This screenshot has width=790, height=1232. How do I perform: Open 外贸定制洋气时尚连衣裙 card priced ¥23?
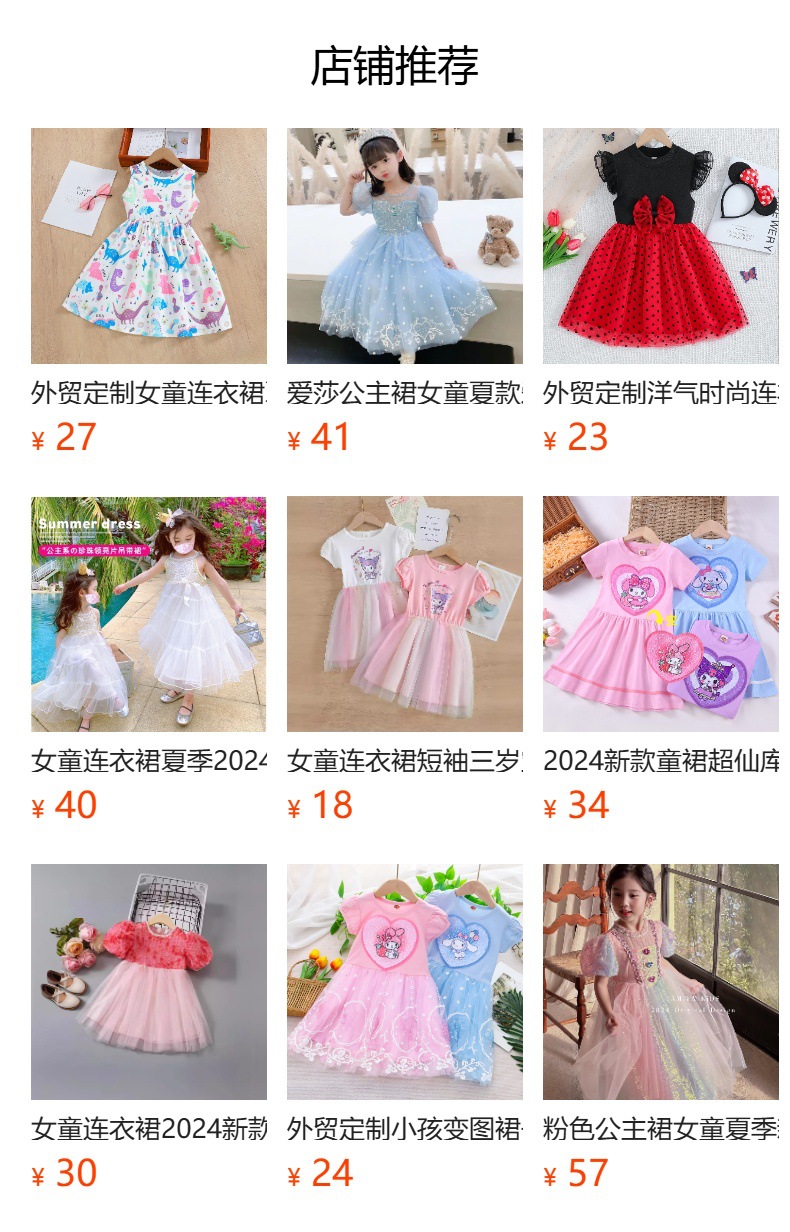click(660, 246)
